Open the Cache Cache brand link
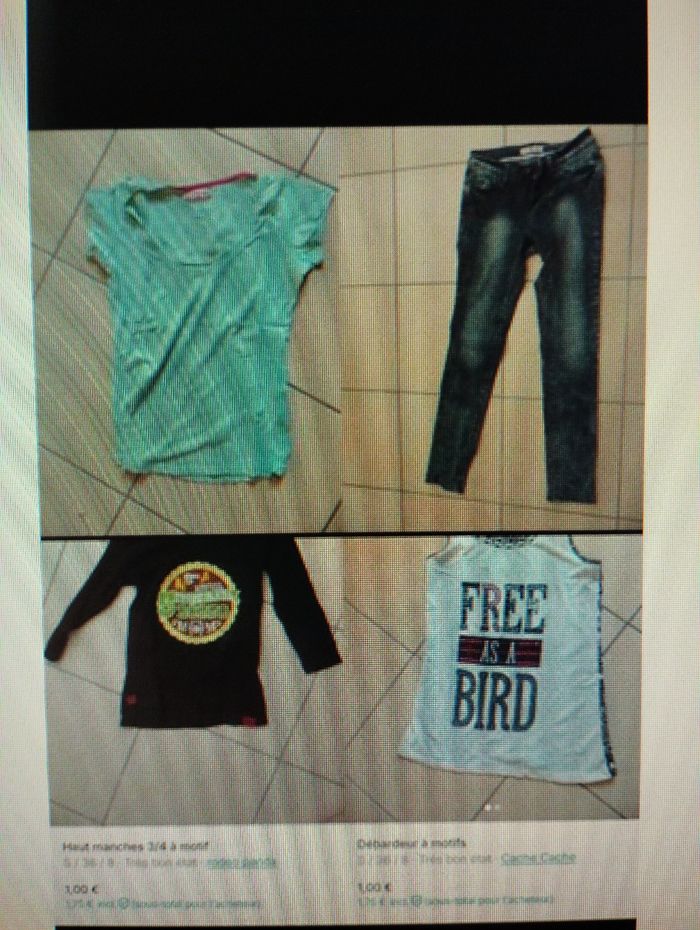The image size is (700, 930). click(x=538, y=857)
